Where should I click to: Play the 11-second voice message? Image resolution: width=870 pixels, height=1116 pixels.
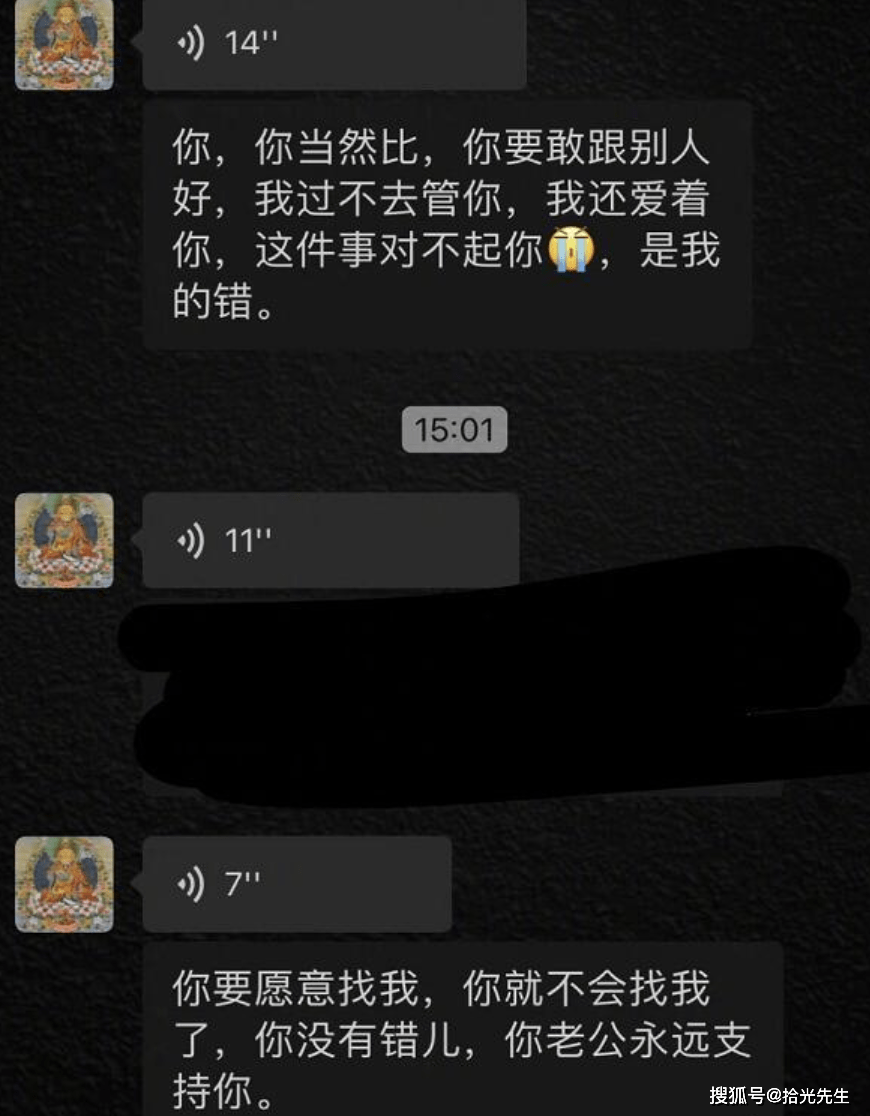(x=330, y=541)
